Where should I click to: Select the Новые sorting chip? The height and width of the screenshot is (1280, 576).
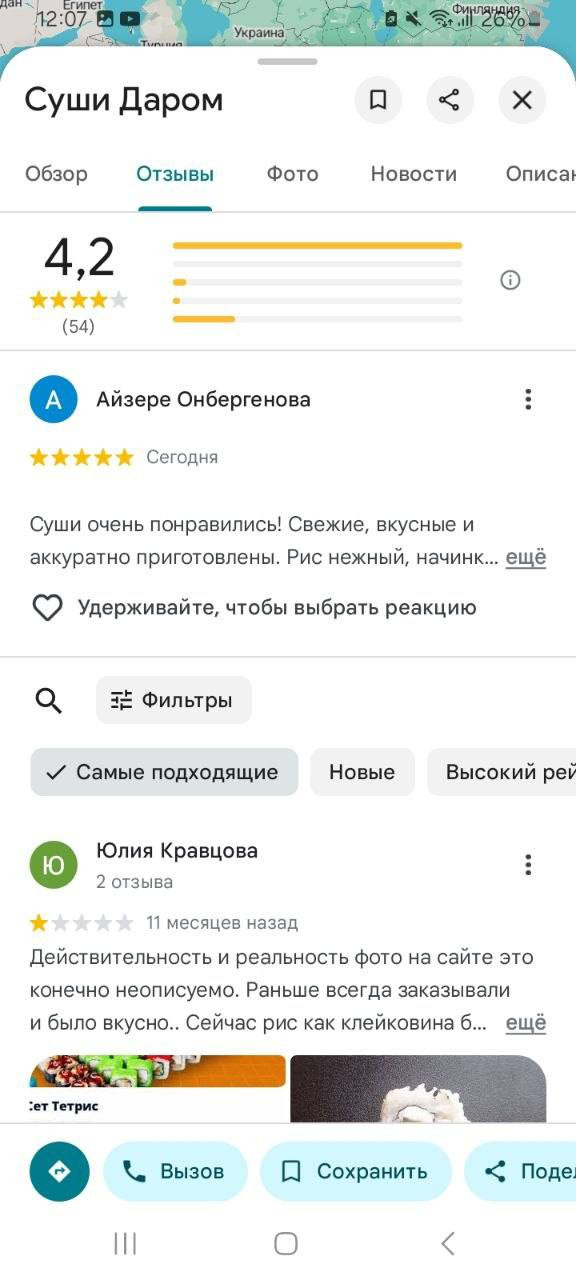click(362, 772)
